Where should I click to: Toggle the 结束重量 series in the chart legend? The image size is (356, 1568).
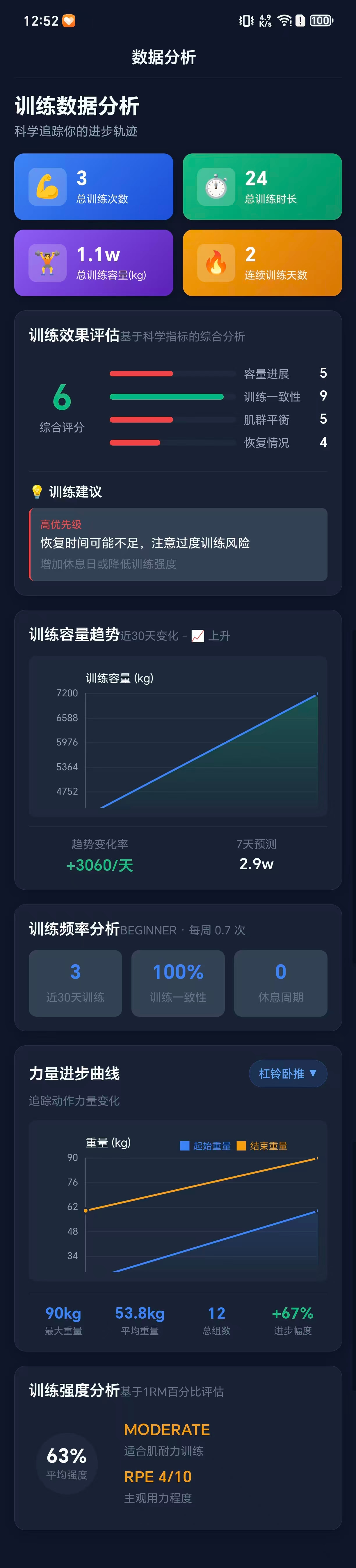coord(262,1146)
